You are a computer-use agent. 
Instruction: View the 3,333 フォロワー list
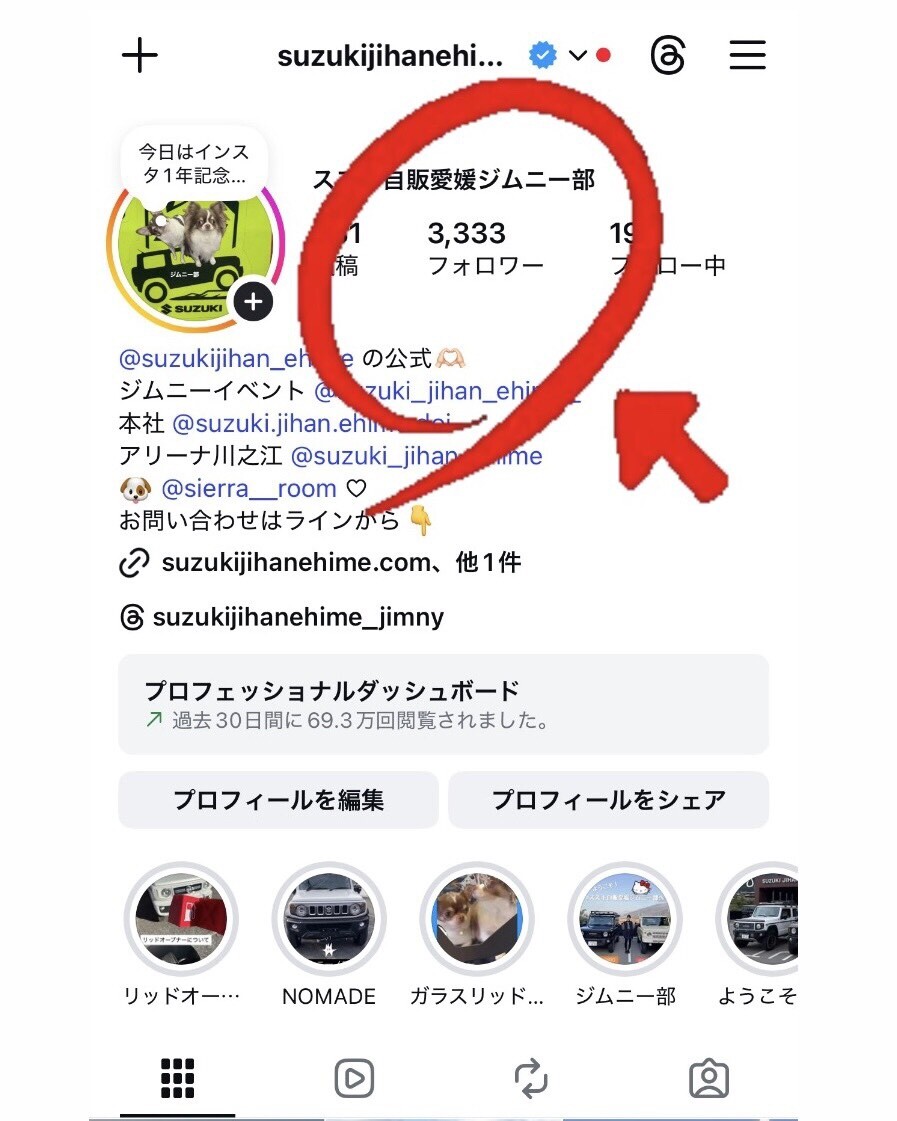(485, 248)
